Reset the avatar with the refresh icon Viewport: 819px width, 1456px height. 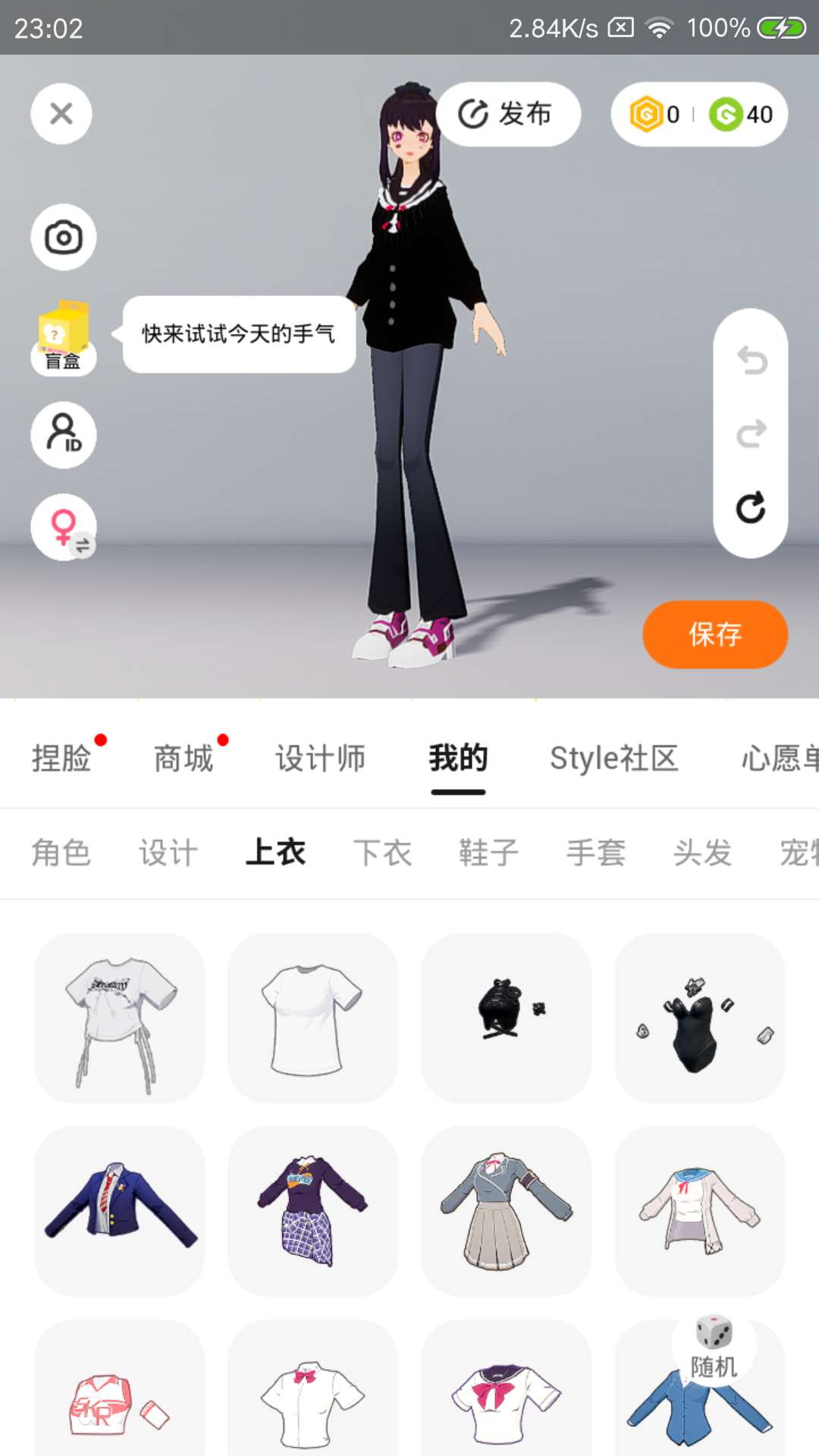(751, 507)
